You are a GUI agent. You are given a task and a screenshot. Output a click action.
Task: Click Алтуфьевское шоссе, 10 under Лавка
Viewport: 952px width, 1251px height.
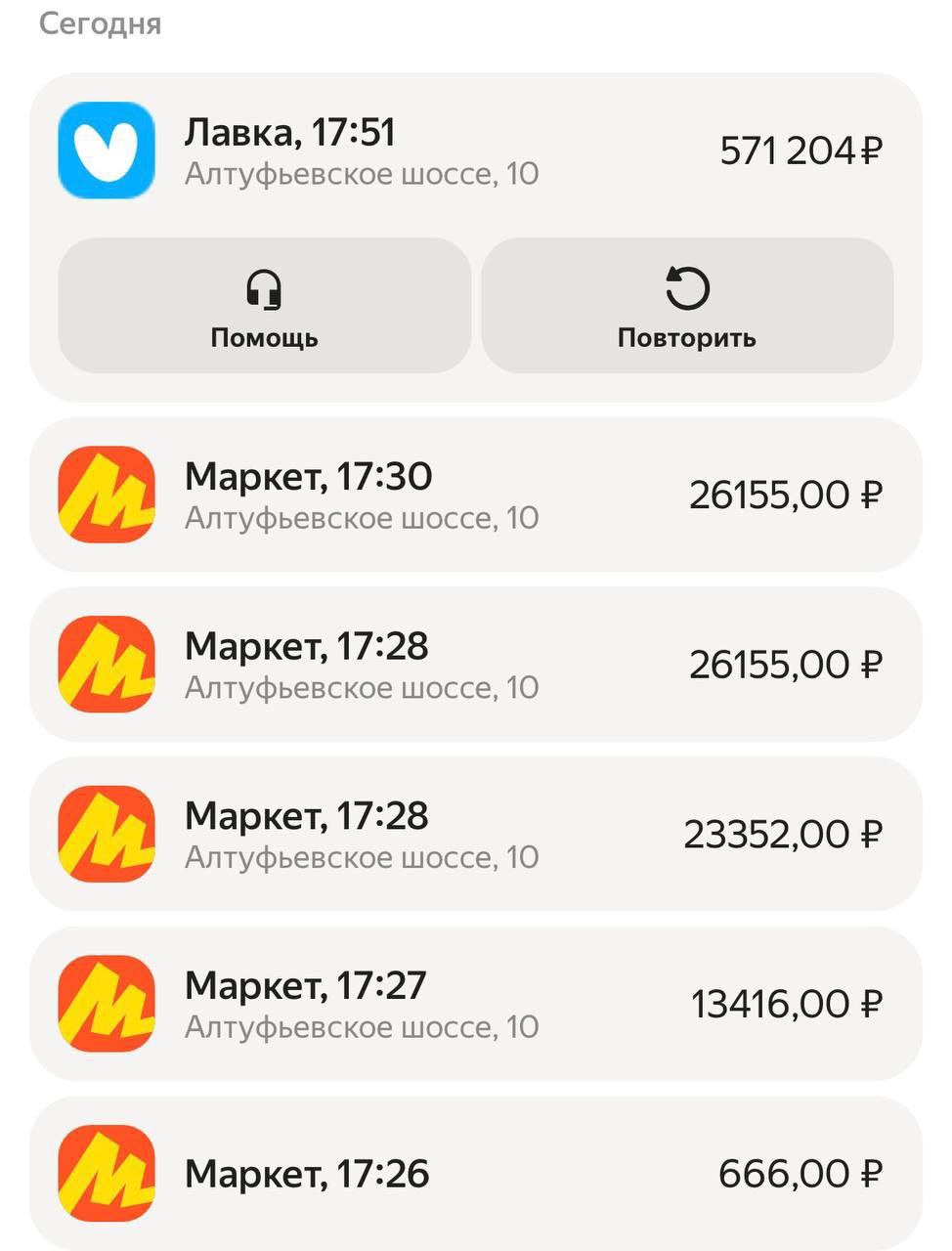pos(362,172)
